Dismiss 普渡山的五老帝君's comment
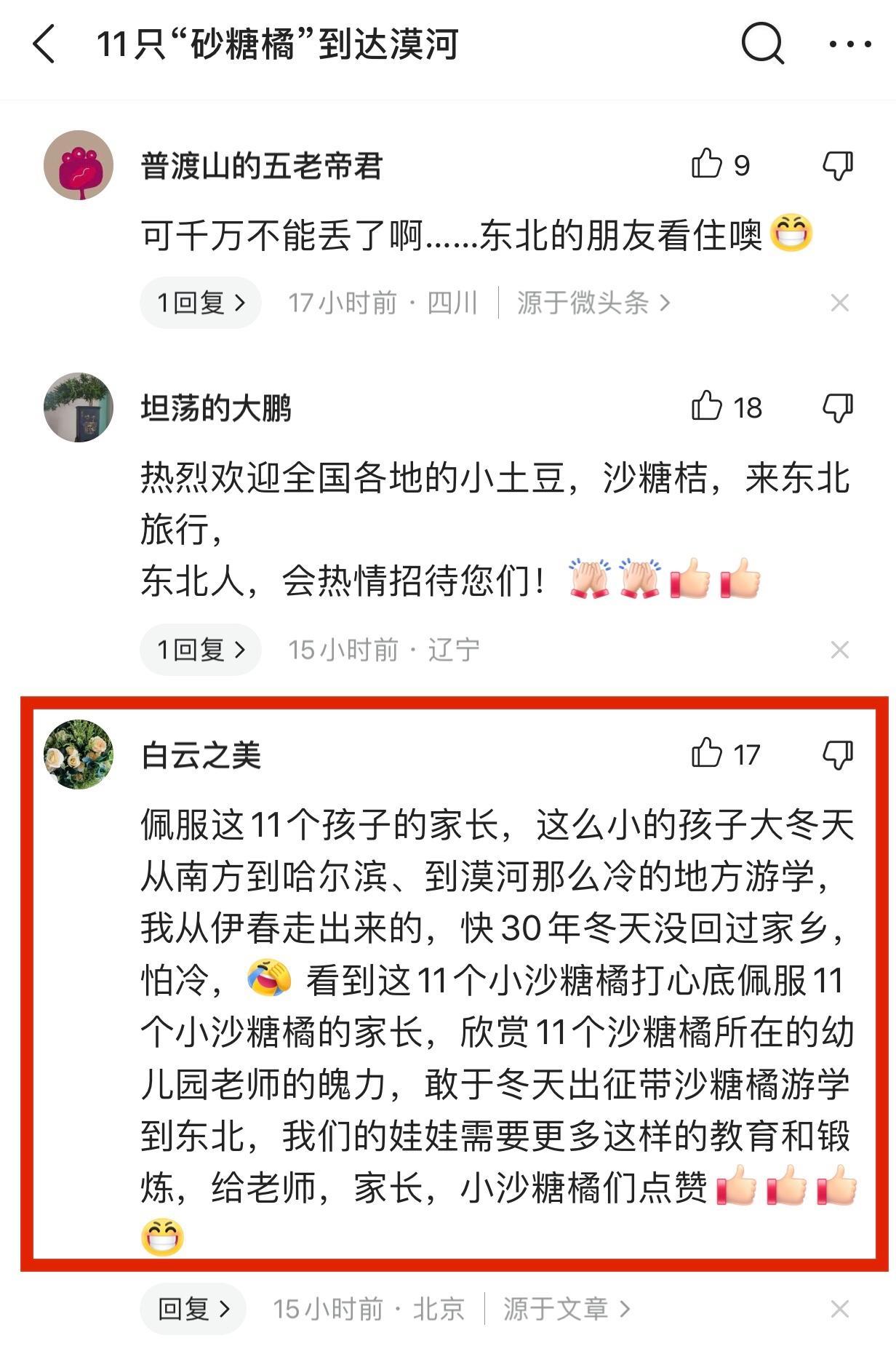Viewport: 896px width, 1354px height. [839, 303]
